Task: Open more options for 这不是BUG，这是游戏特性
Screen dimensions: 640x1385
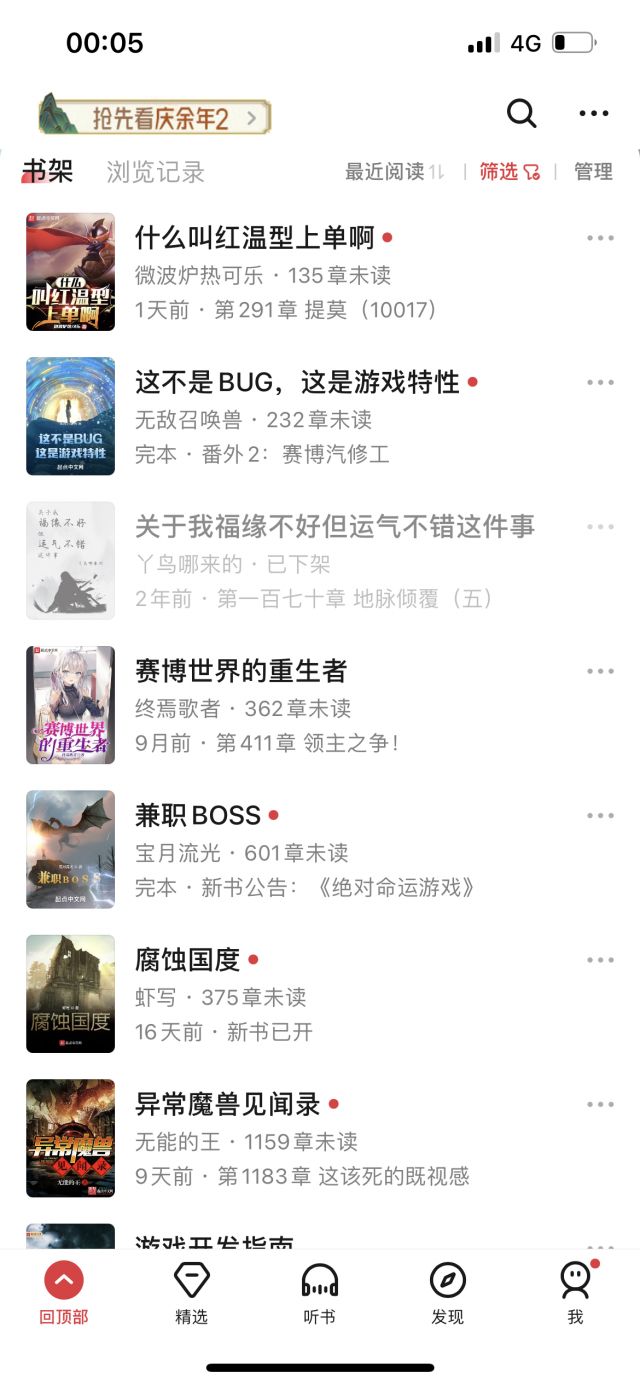Action: coord(601,383)
